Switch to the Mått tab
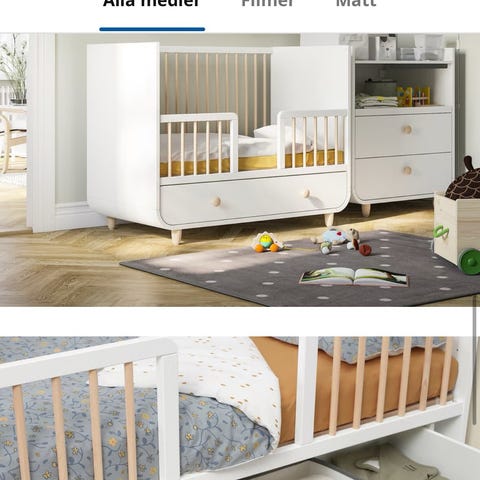Image resolution: width=480 pixels, height=480 pixels. 356,3
